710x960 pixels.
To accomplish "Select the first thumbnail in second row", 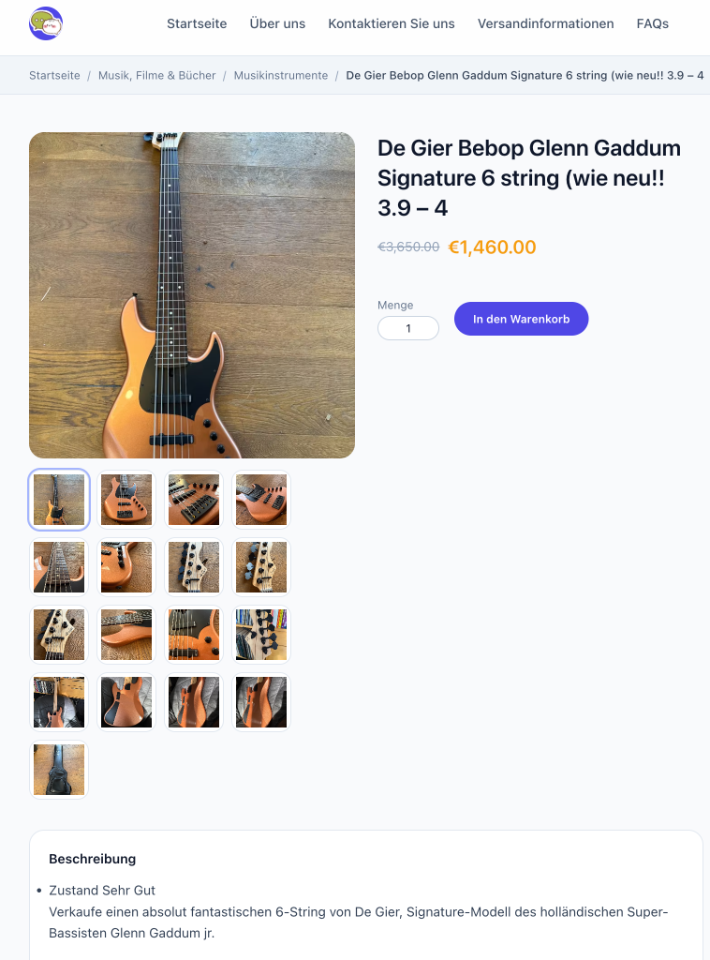I will [x=59, y=567].
